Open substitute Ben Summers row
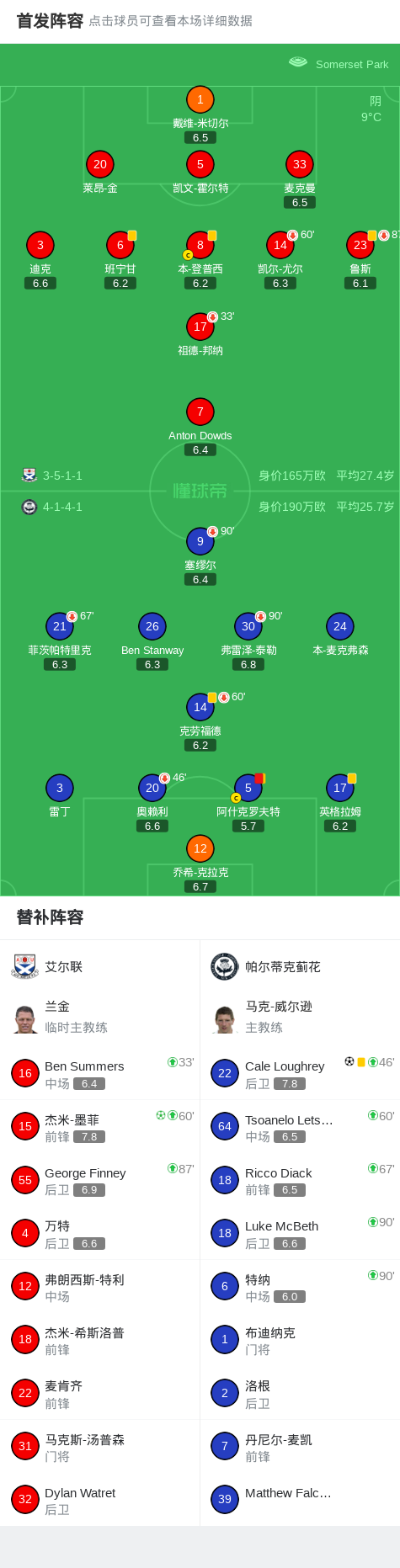The width and height of the screenshot is (400, 1568). [x=100, y=1073]
